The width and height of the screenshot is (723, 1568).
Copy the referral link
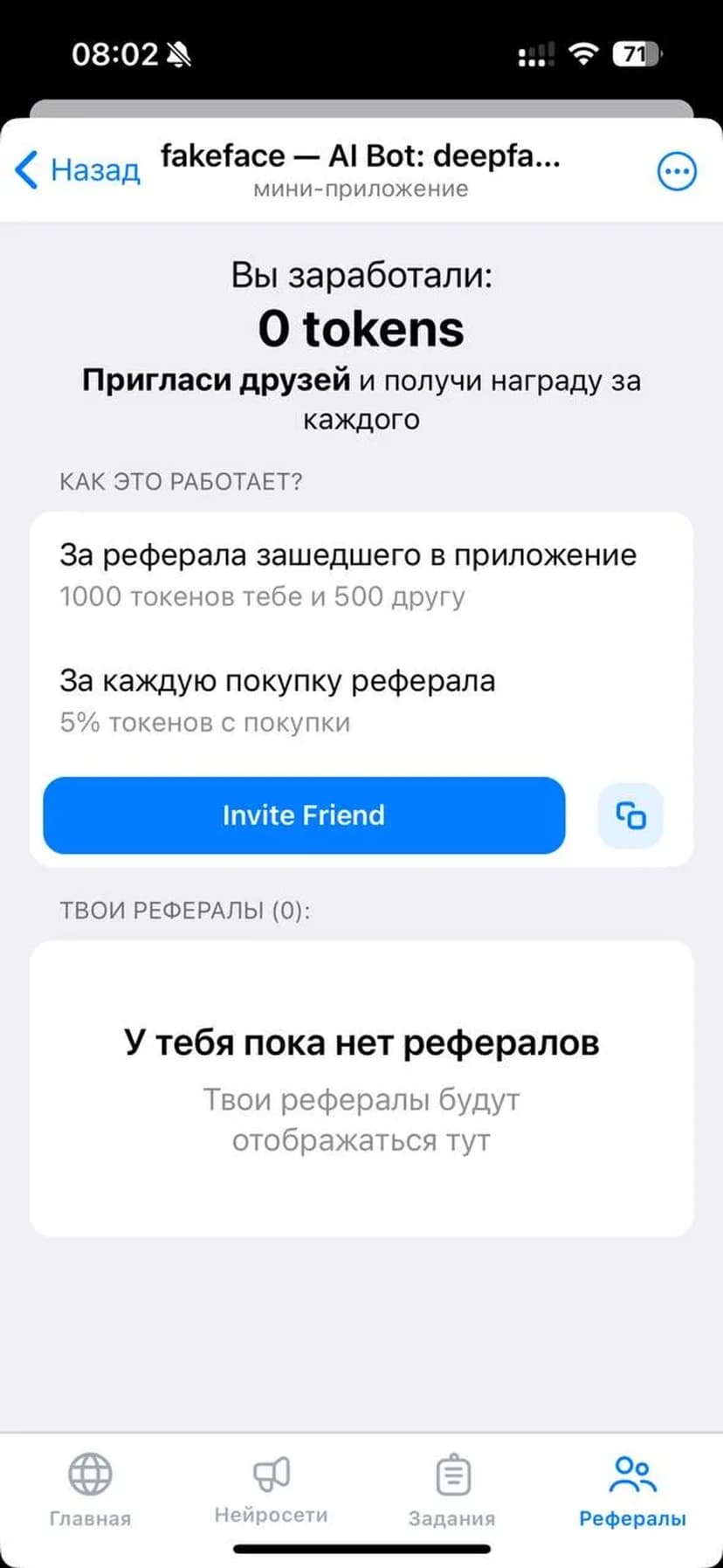point(630,815)
